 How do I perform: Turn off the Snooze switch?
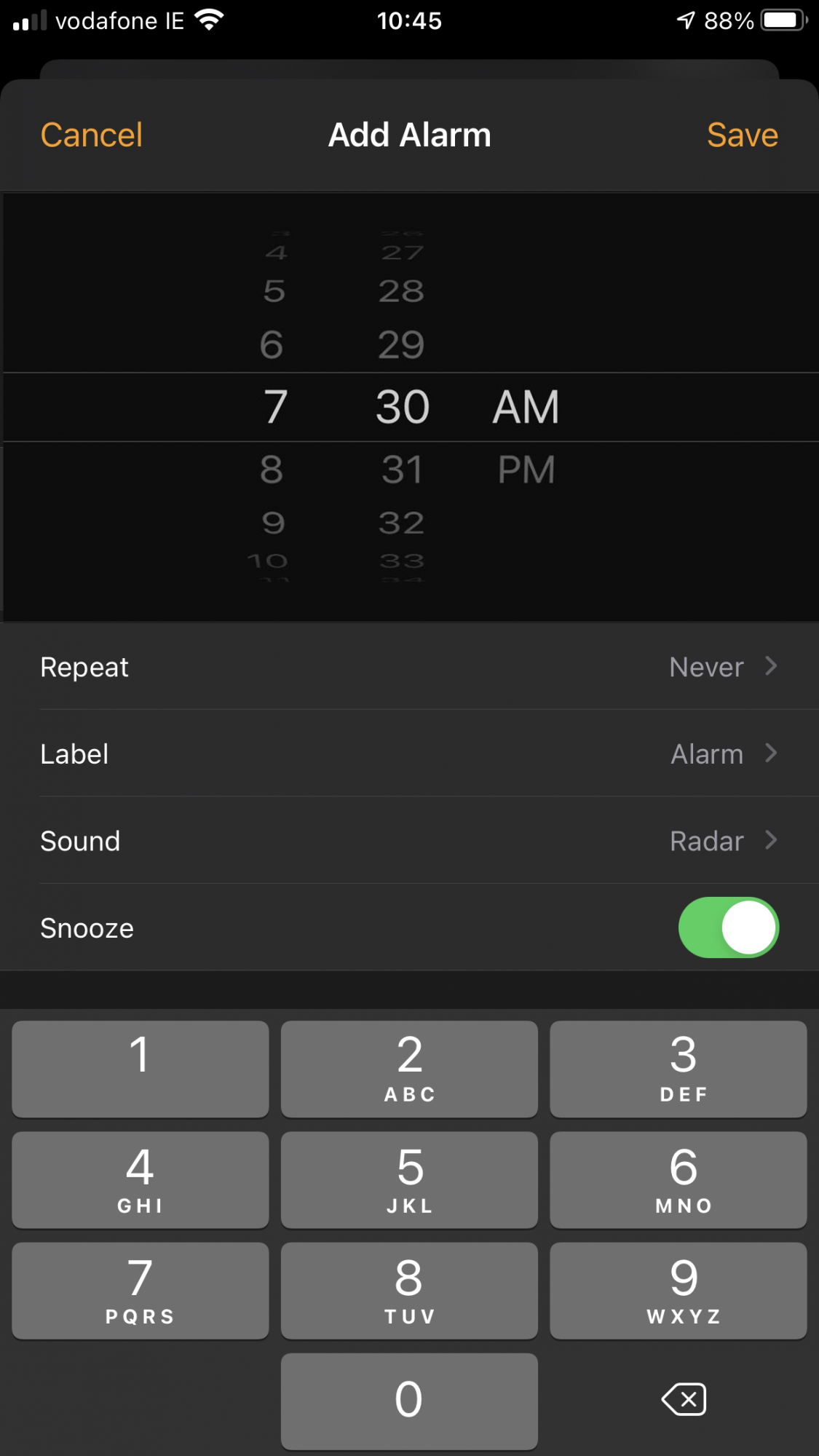coord(729,927)
